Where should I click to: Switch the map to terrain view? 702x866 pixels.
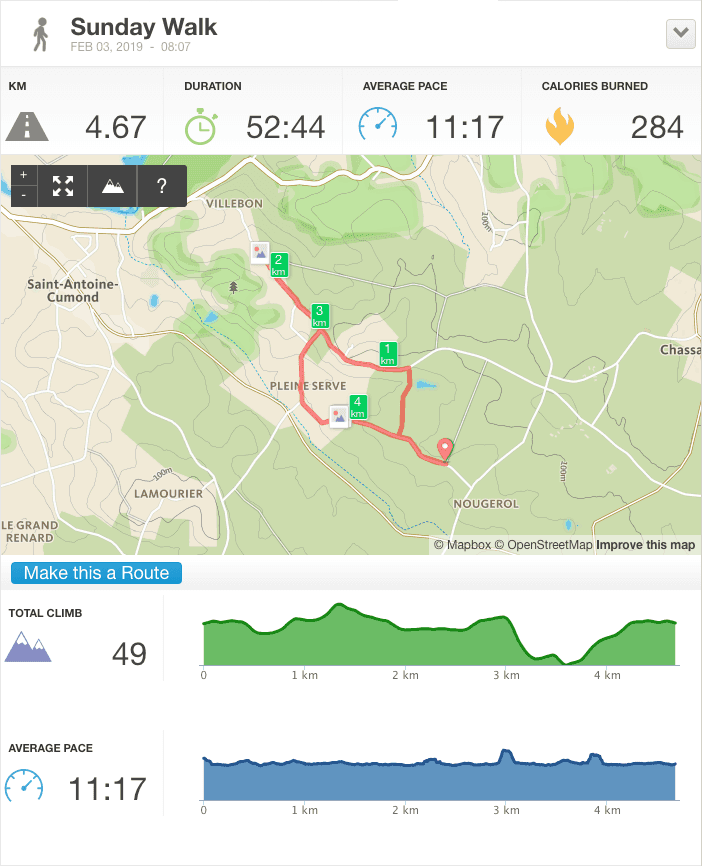(x=112, y=186)
